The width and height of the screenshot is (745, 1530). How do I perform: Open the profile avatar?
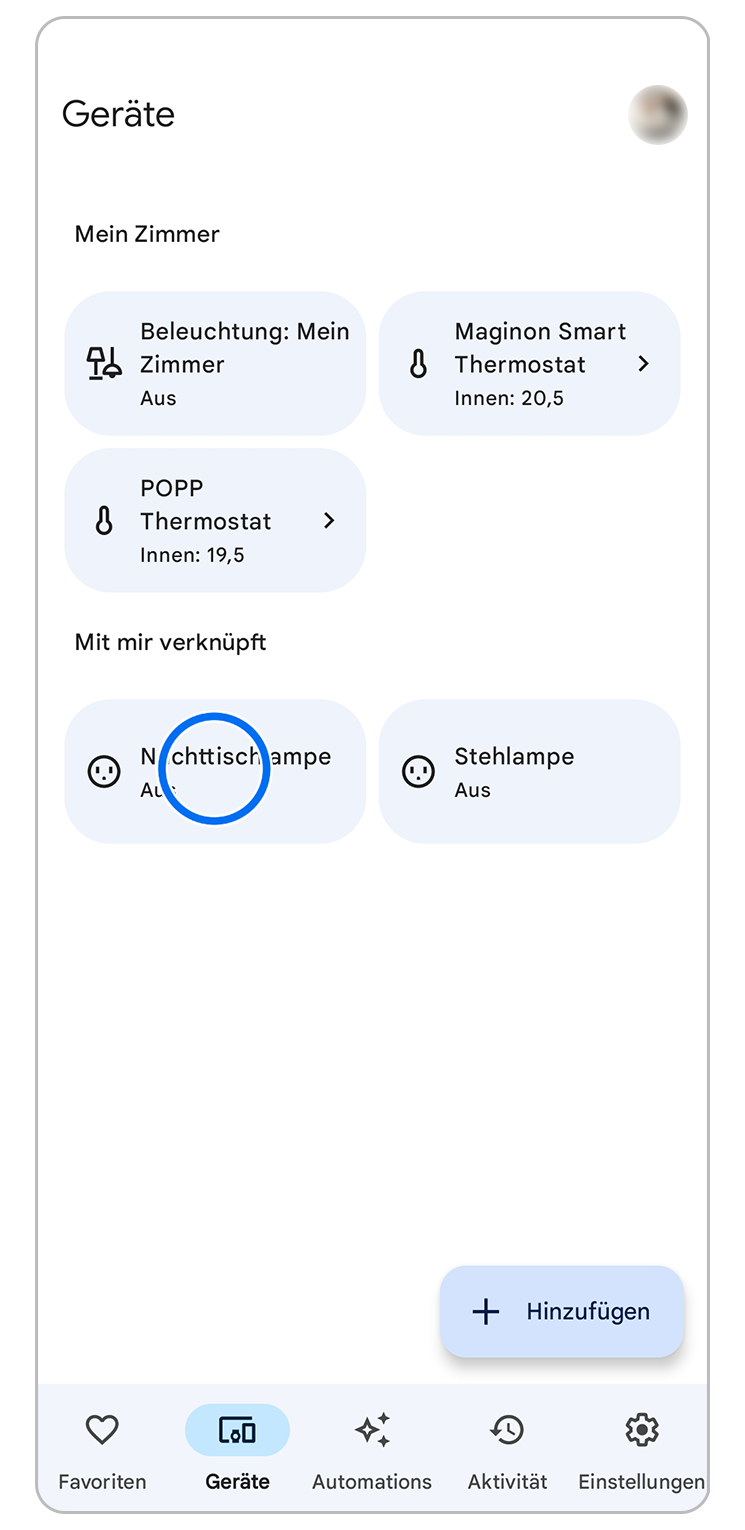[x=657, y=115]
